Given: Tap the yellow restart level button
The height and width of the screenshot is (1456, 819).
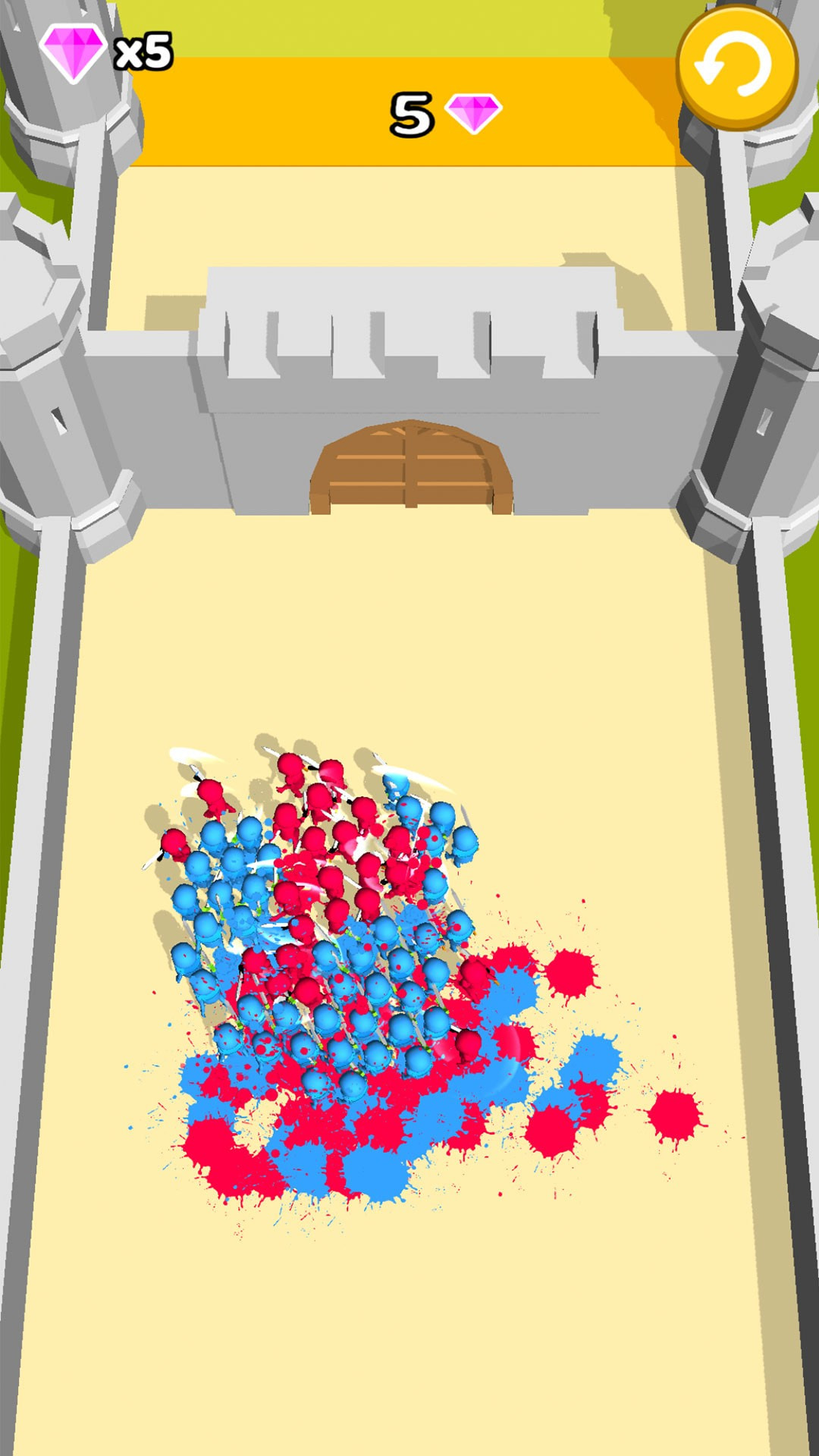Looking at the screenshot, I should click(736, 67).
